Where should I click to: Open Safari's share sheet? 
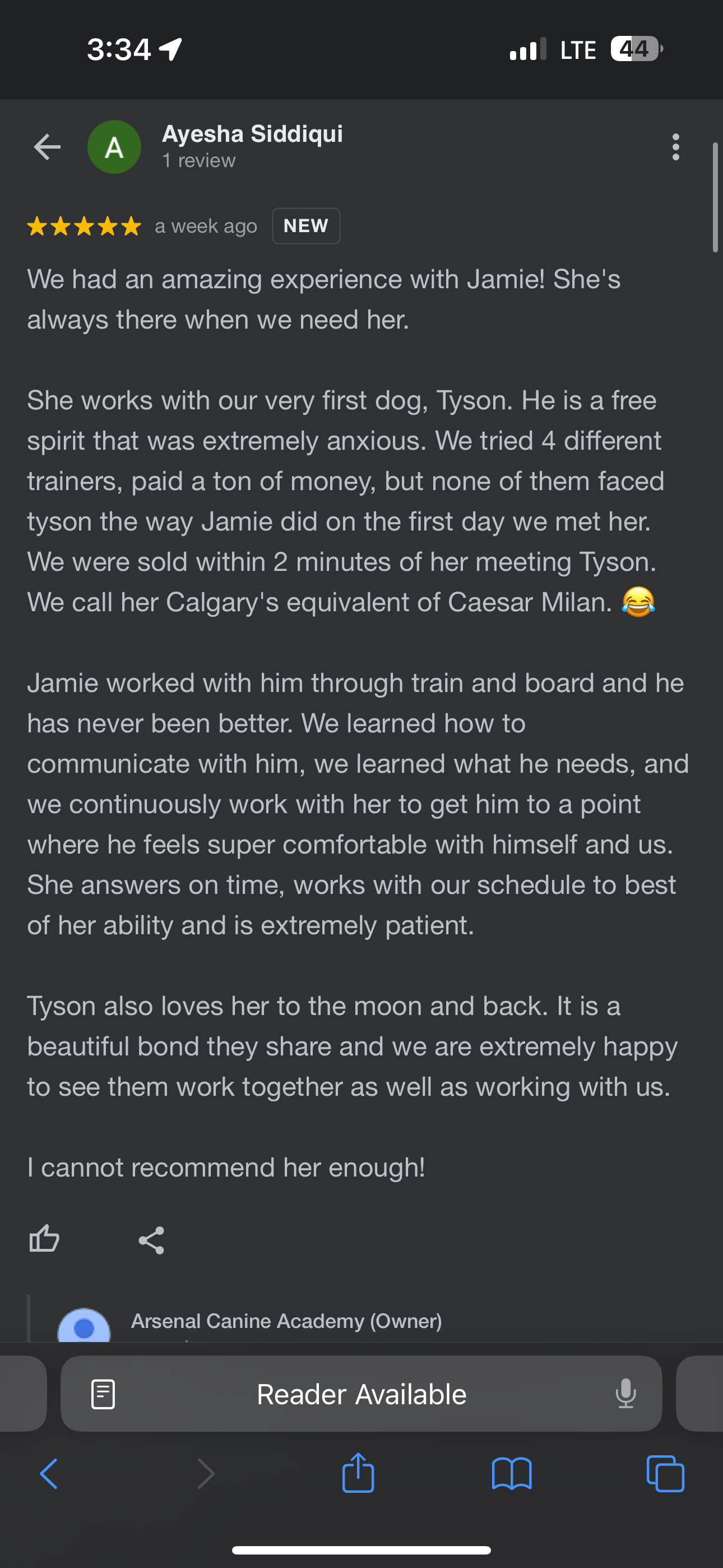pyautogui.click(x=359, y=1473)
